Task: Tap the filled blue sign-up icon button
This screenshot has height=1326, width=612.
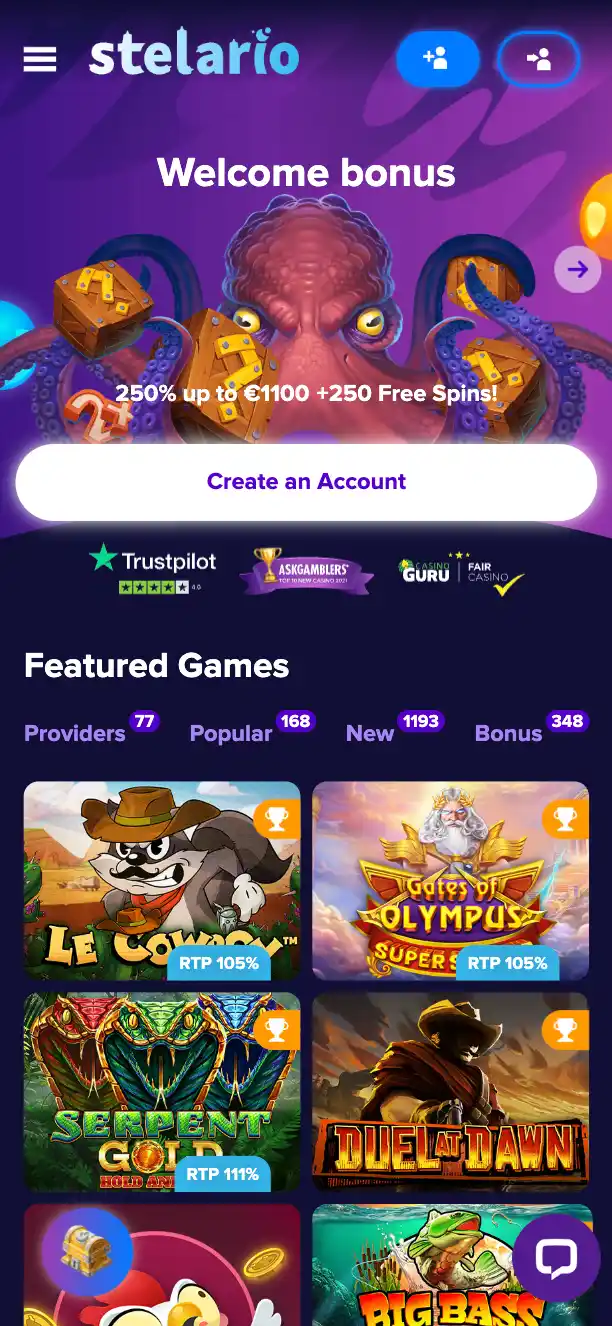Action: (x=437, y=59)
